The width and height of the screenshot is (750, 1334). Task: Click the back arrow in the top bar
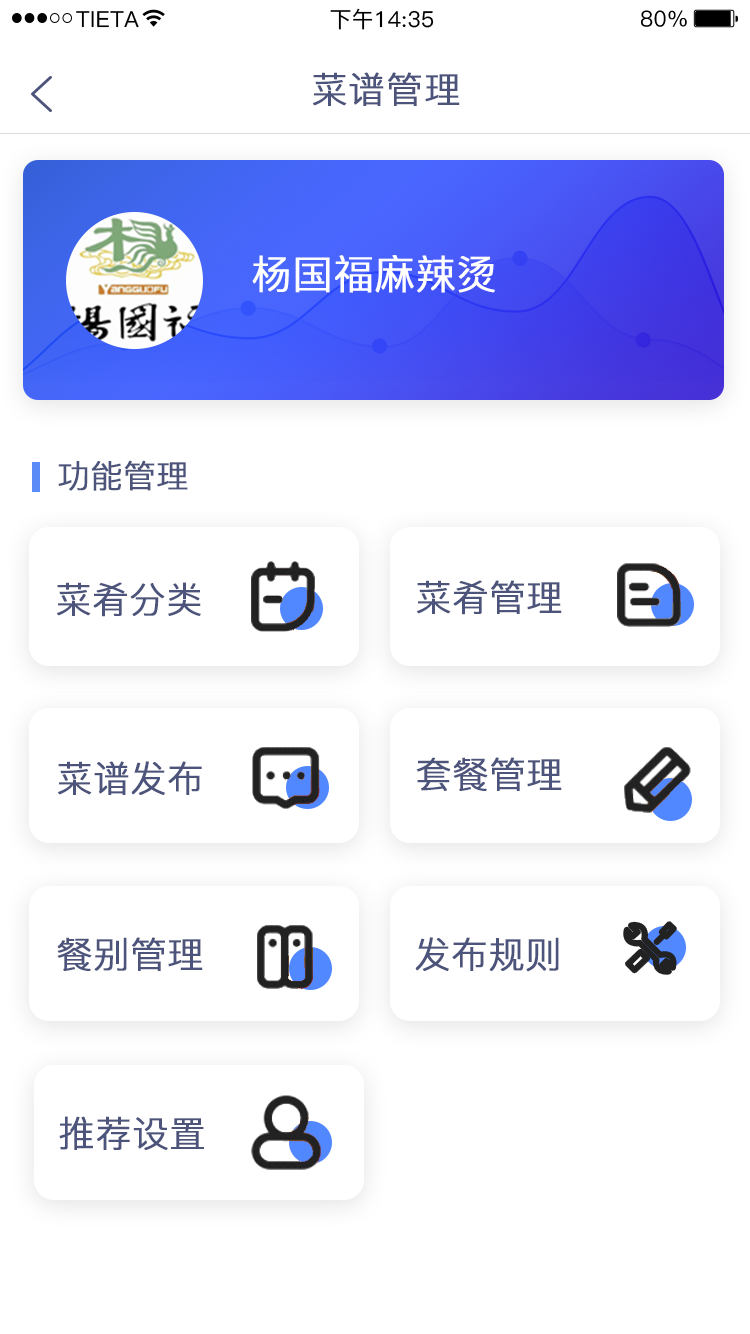tap(41, 93)
